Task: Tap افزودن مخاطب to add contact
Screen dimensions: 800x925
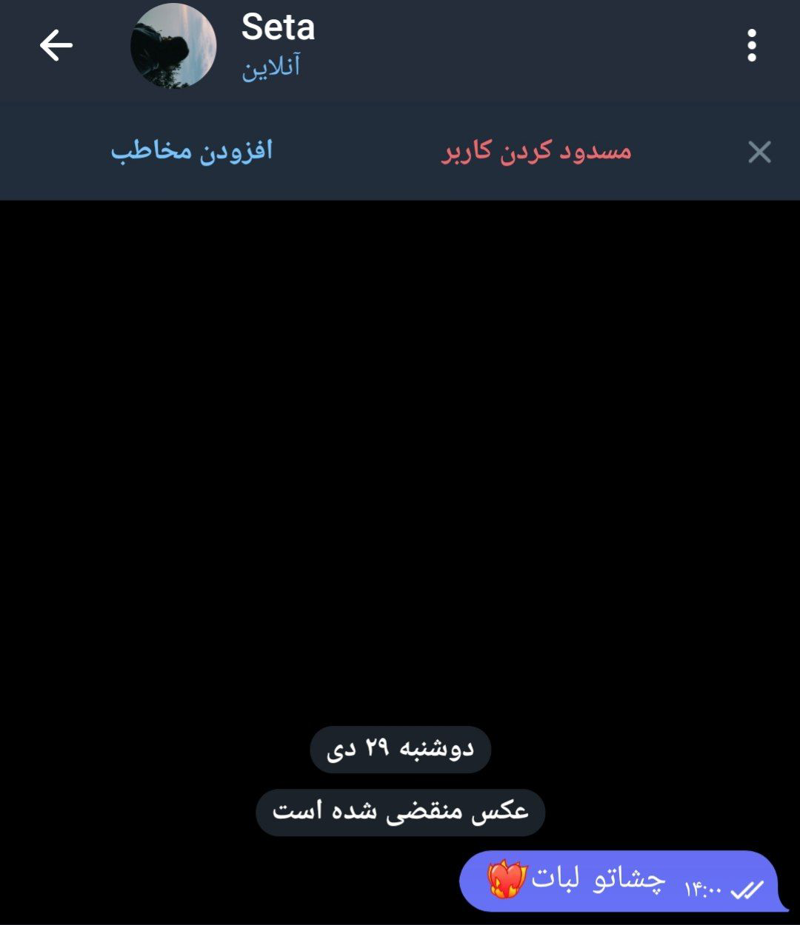Action: [191, 152]
